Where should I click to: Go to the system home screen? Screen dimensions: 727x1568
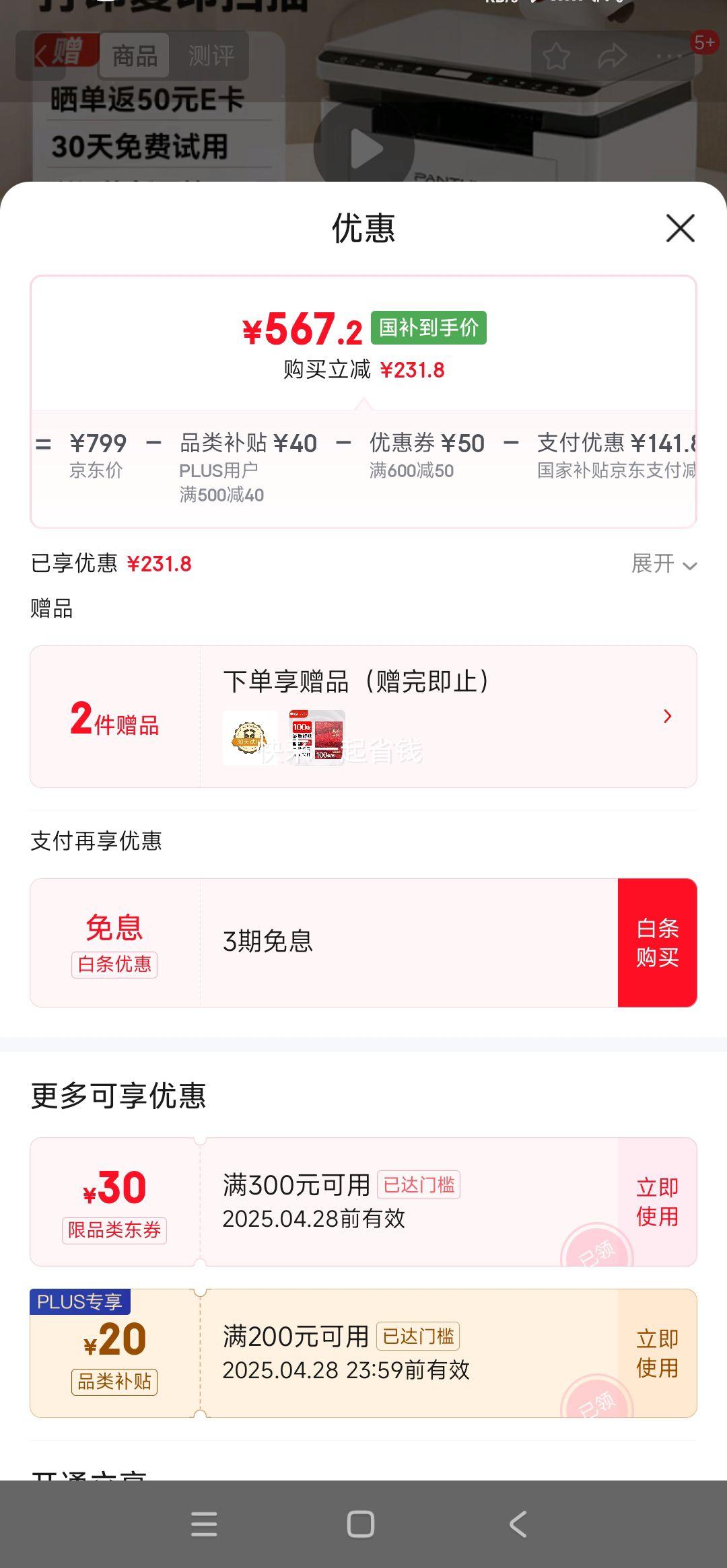point(361,1524)
